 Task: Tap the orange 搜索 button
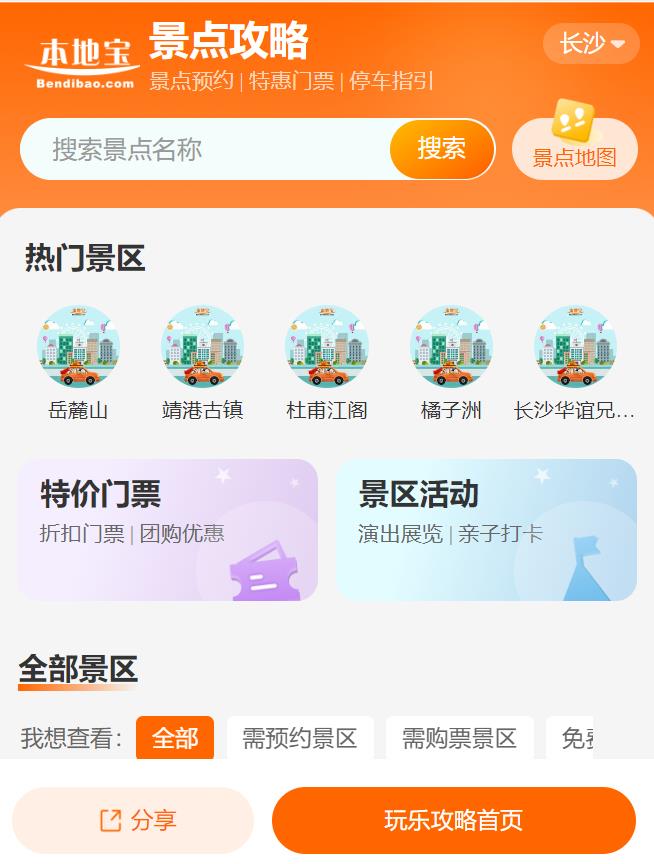tap(442, 149)
